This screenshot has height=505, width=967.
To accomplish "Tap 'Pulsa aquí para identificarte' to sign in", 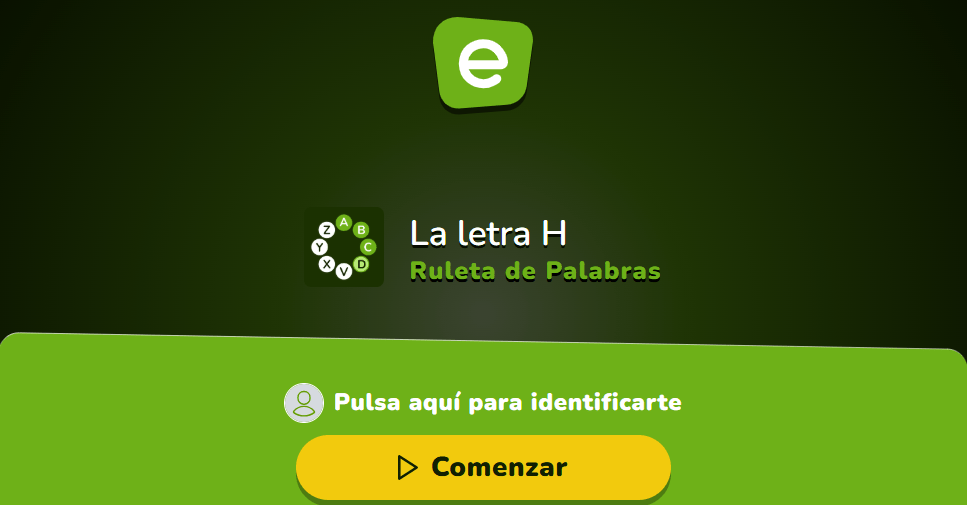I will coord(506,403).
